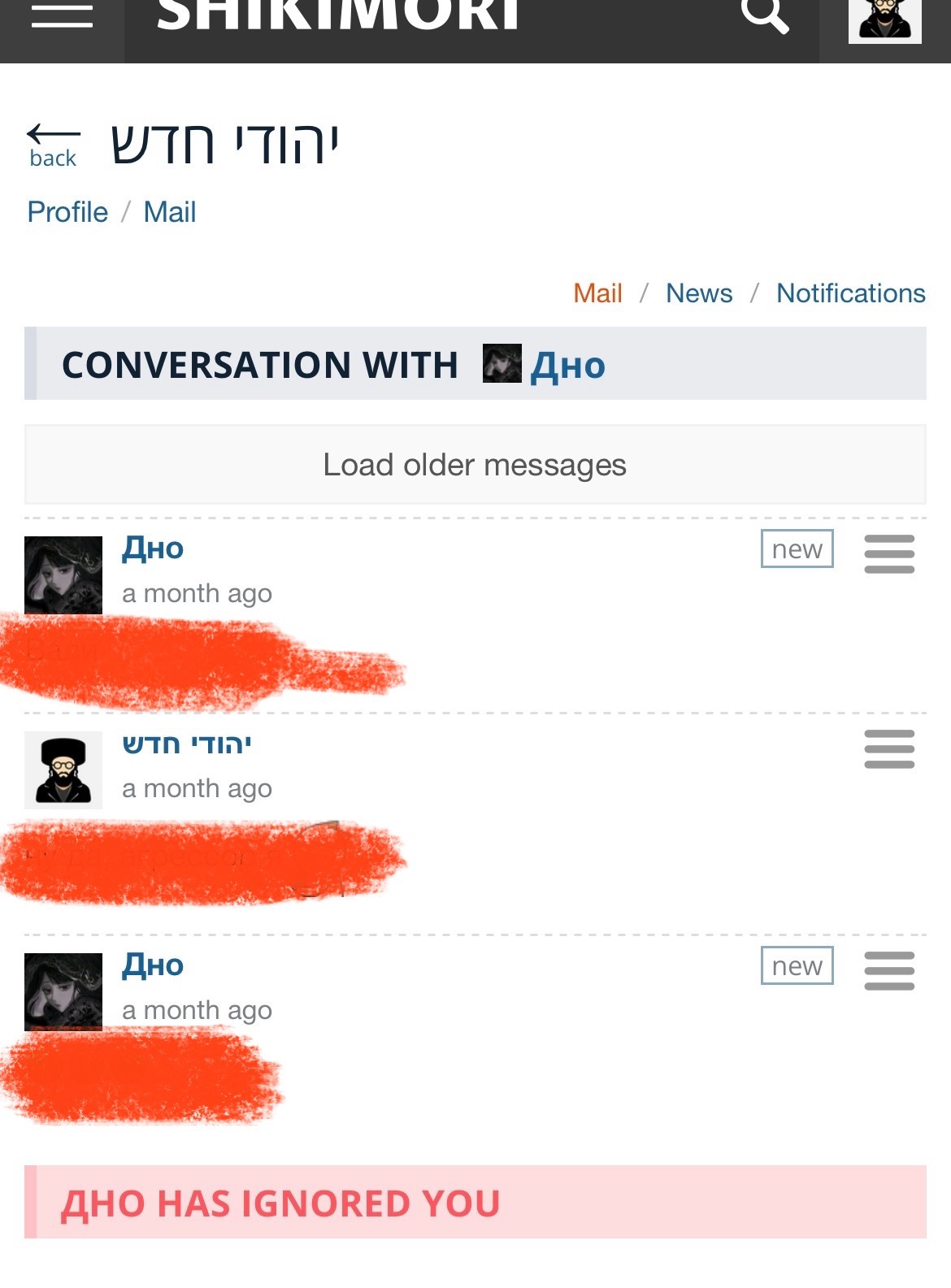
Task: Switch to the News section
Action: click(x=698, y=293)
